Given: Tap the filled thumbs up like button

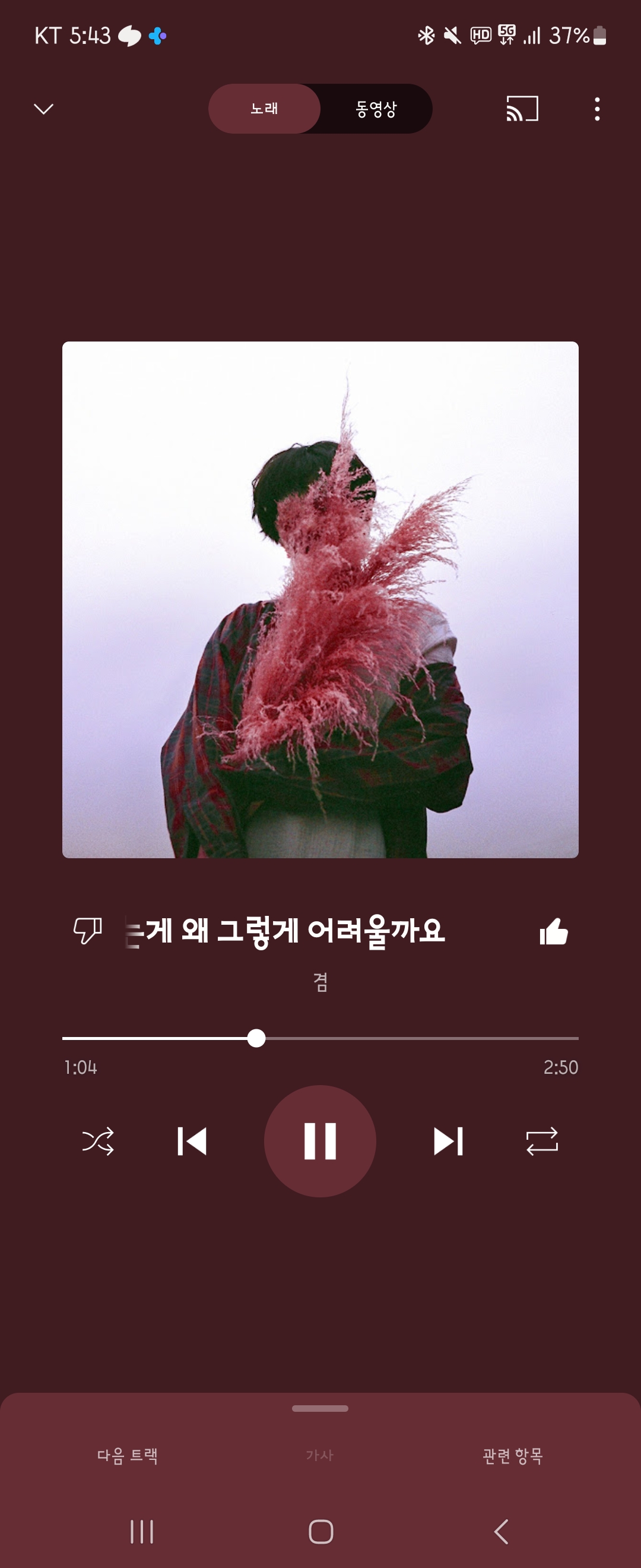Looking at the screenshot, I should [x=553, y=931].
